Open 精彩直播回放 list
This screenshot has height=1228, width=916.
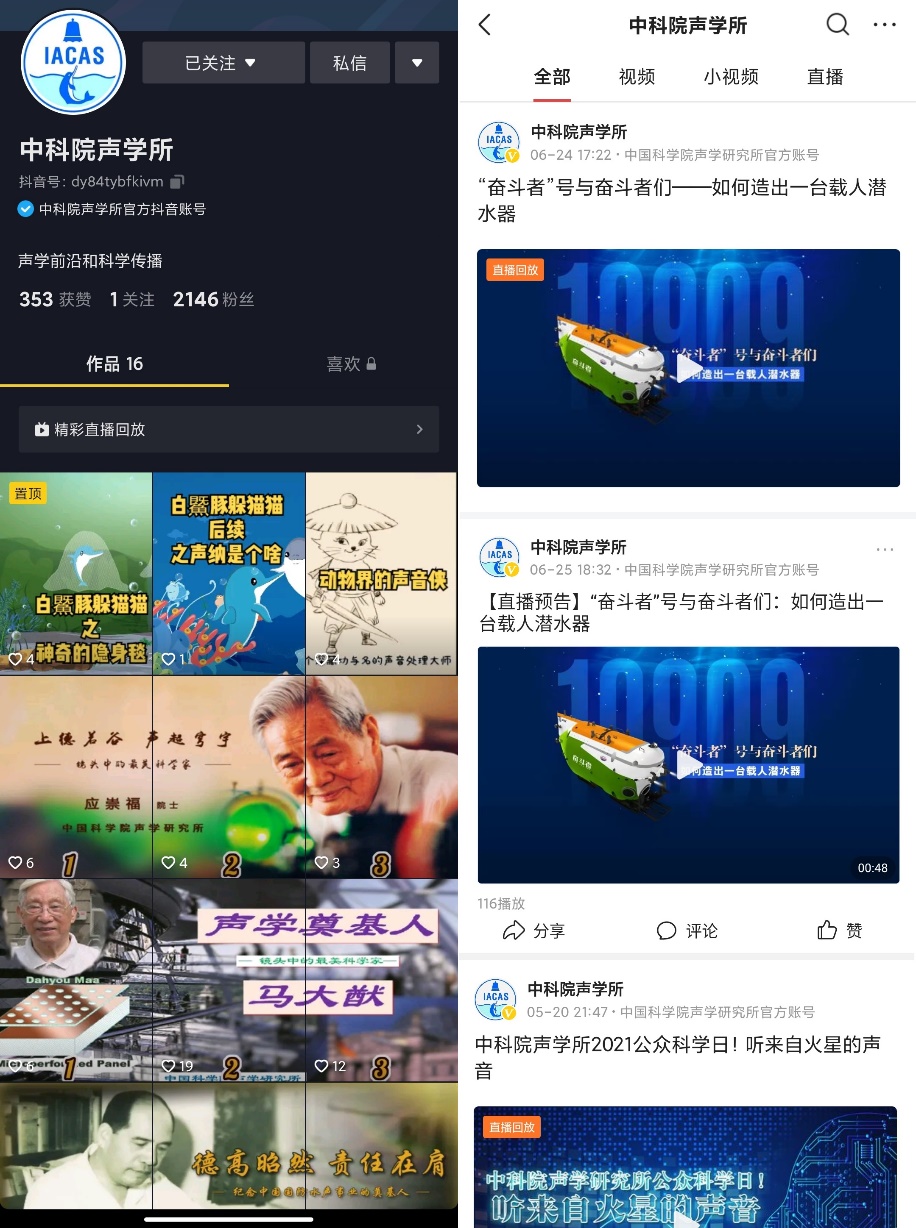coord(228,429)
